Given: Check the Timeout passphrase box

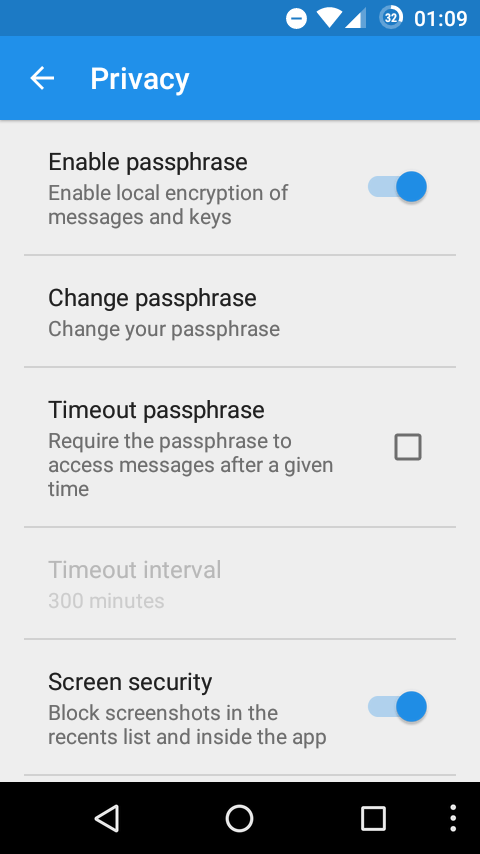Looking at the screenshot, I should [408, 447].
